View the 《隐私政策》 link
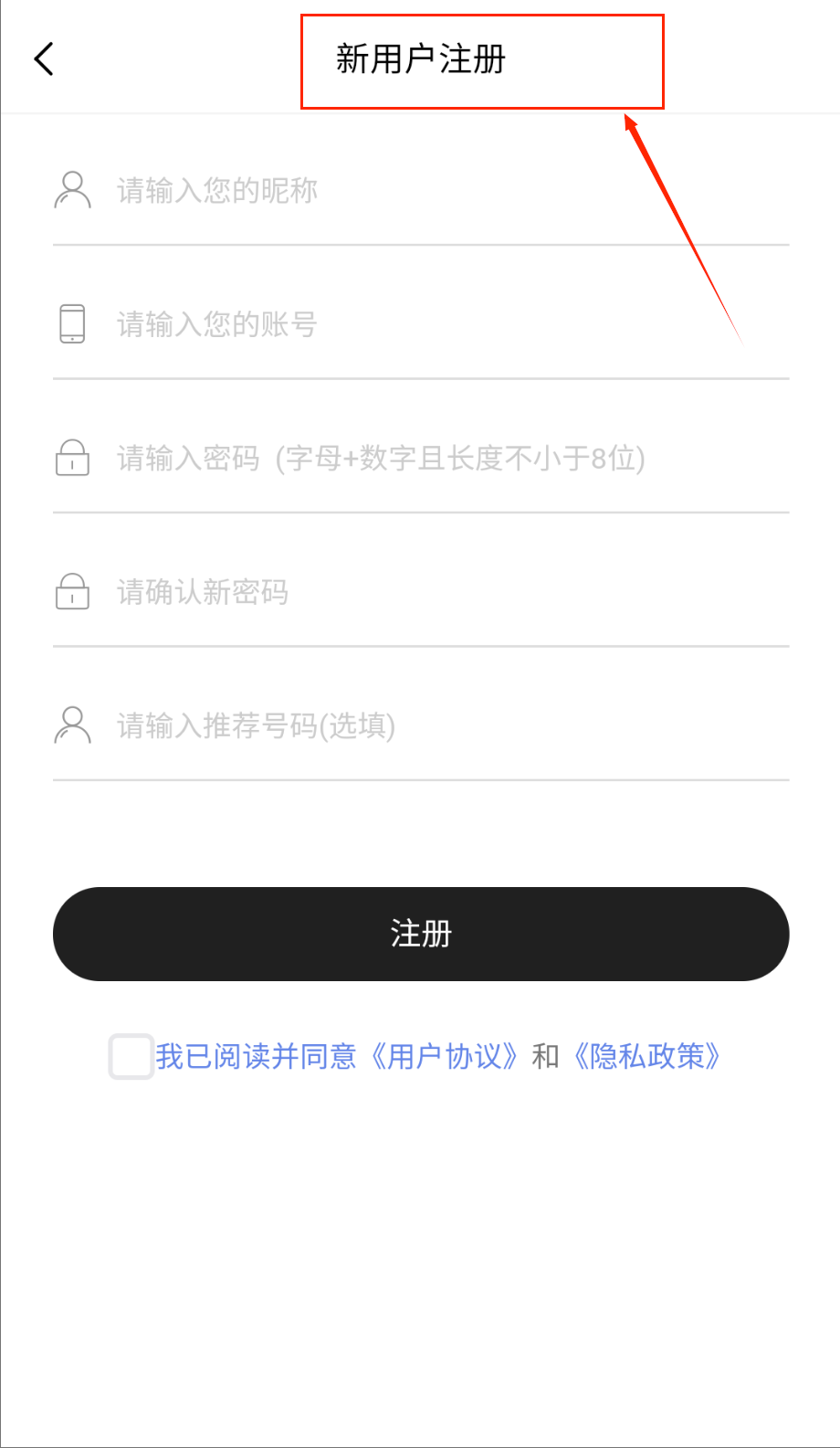This screenshot has width=840, height=1448. pos(648,1057)
